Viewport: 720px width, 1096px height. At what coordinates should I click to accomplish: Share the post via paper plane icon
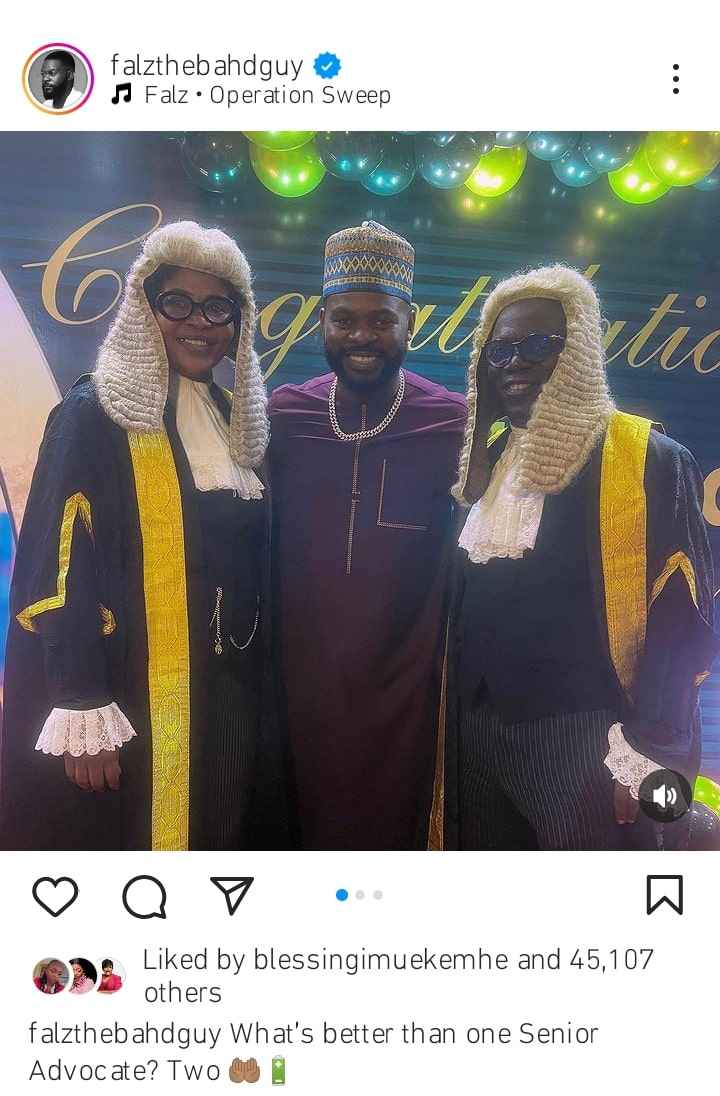pos(232,895)
